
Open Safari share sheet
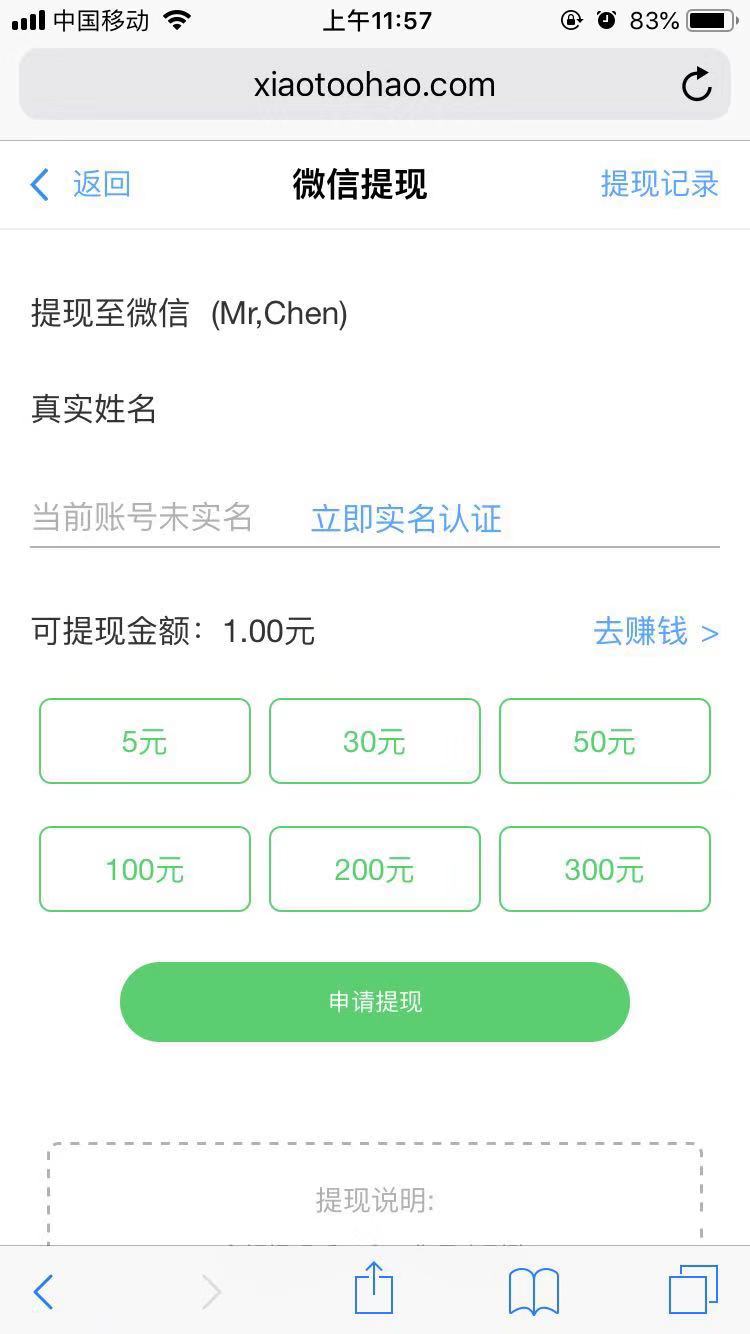click(x=374, y=1289)
